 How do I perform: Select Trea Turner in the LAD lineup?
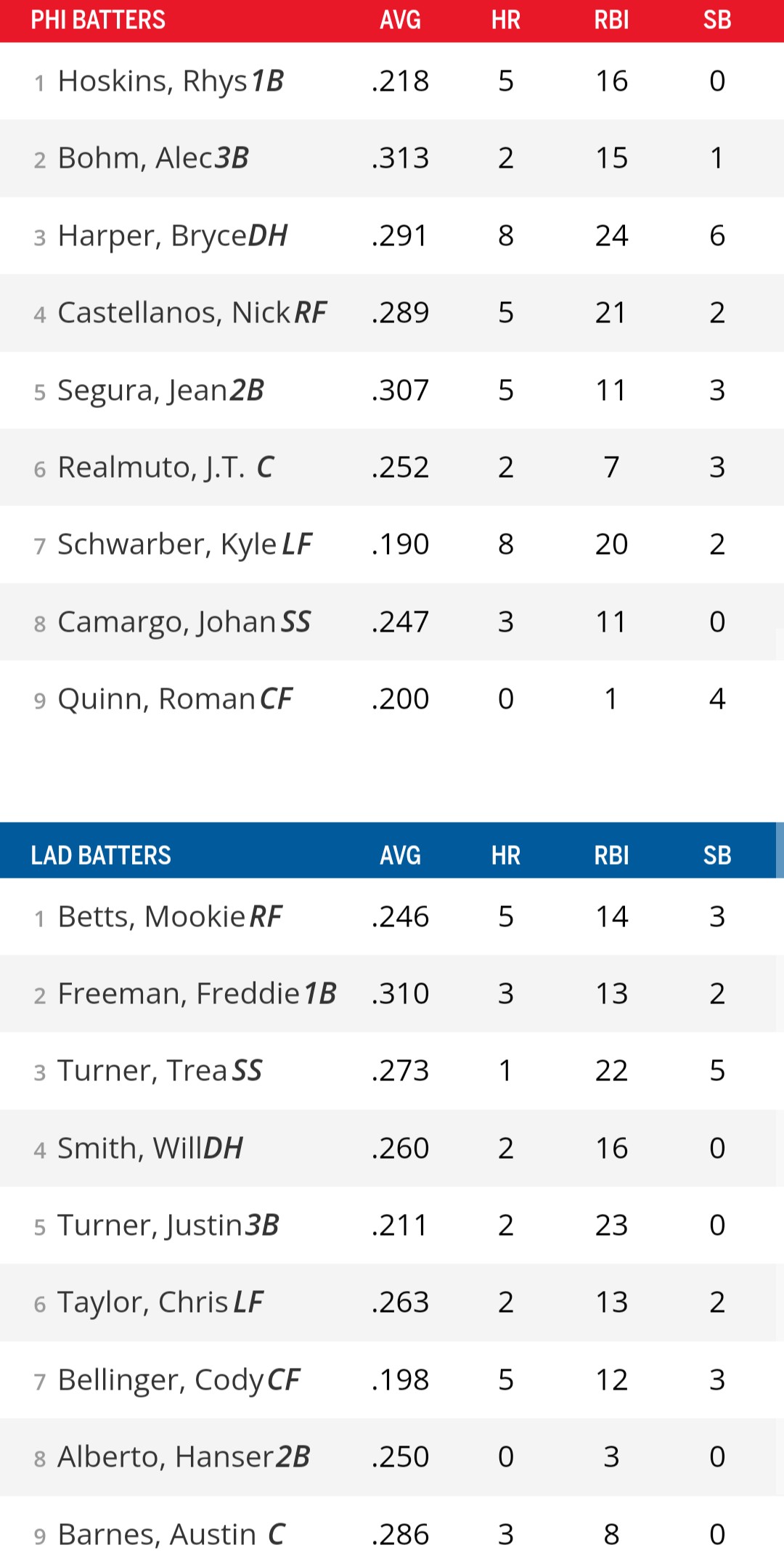[160, 1071]
